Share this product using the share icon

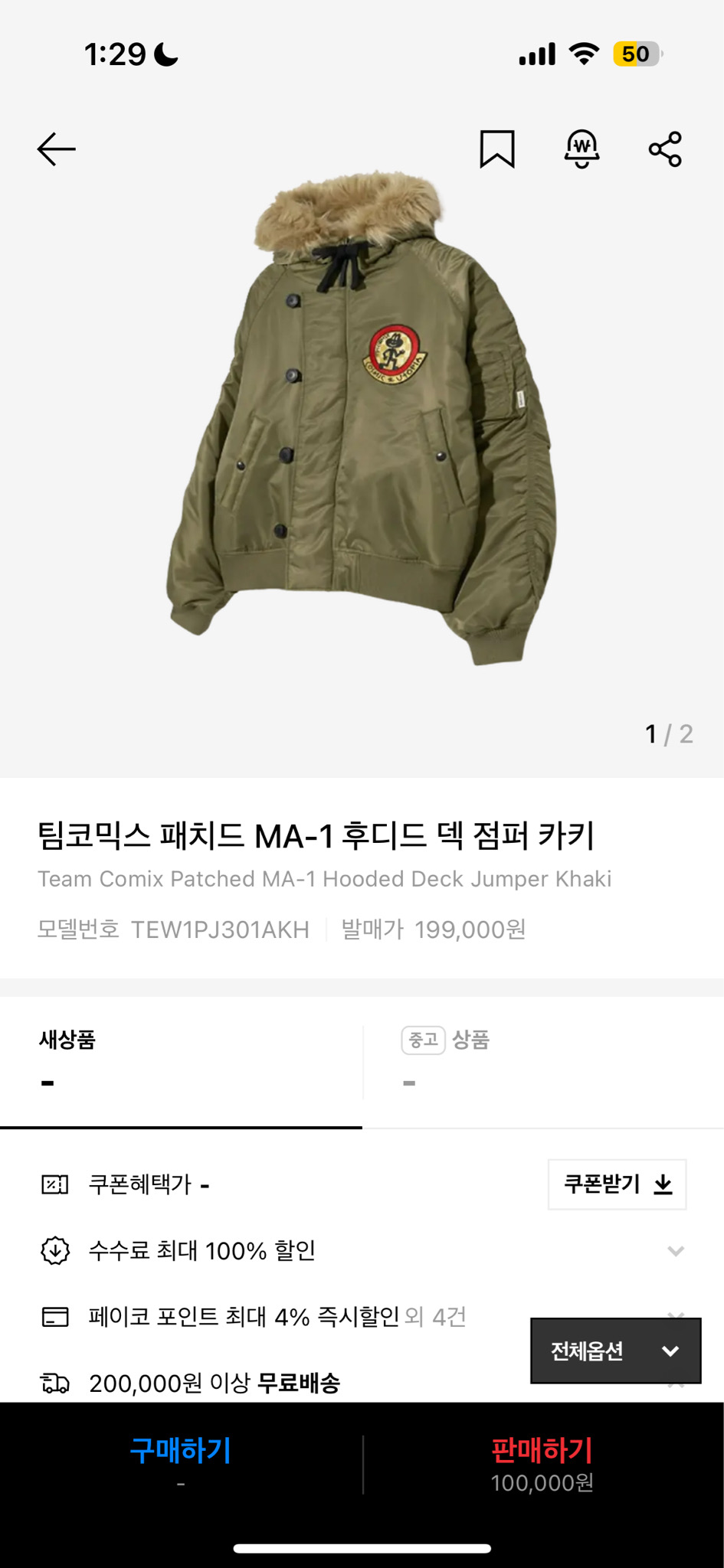[x=664, y=148]
